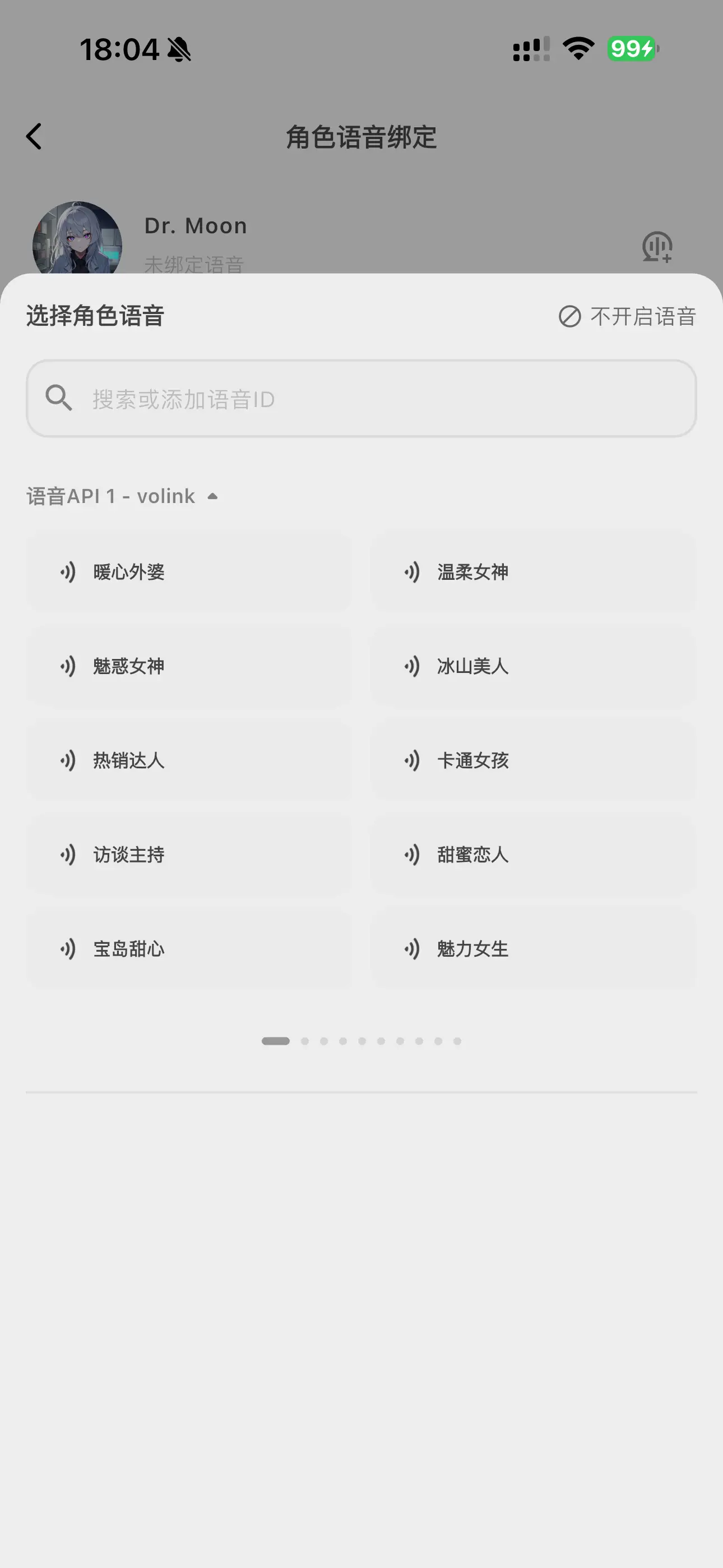This screenshot has height=1568, width=723.
Task: Collapse the 语音API 1 - volink section
Action: click(212, 496)
